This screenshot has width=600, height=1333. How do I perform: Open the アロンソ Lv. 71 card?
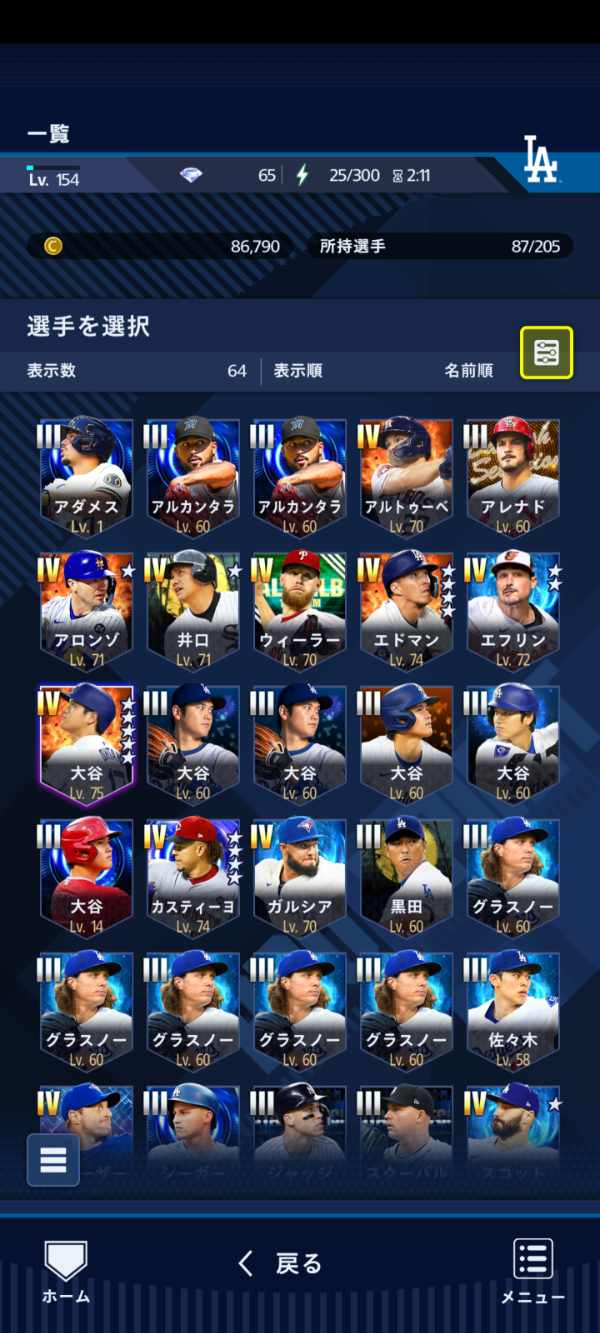[85, 611]
